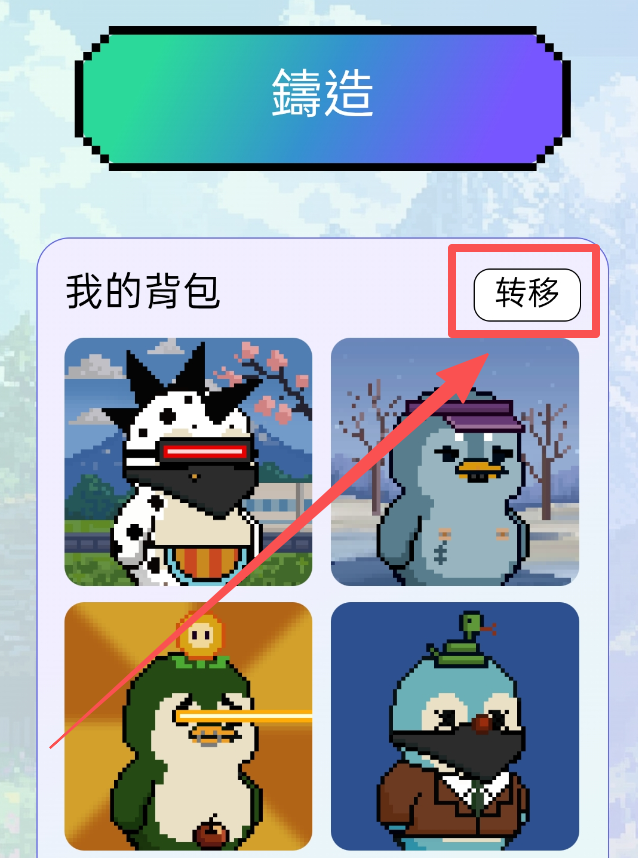Select the dalmatian penguin with red visor
Screen dimensions: 638x858
point(188,462)
